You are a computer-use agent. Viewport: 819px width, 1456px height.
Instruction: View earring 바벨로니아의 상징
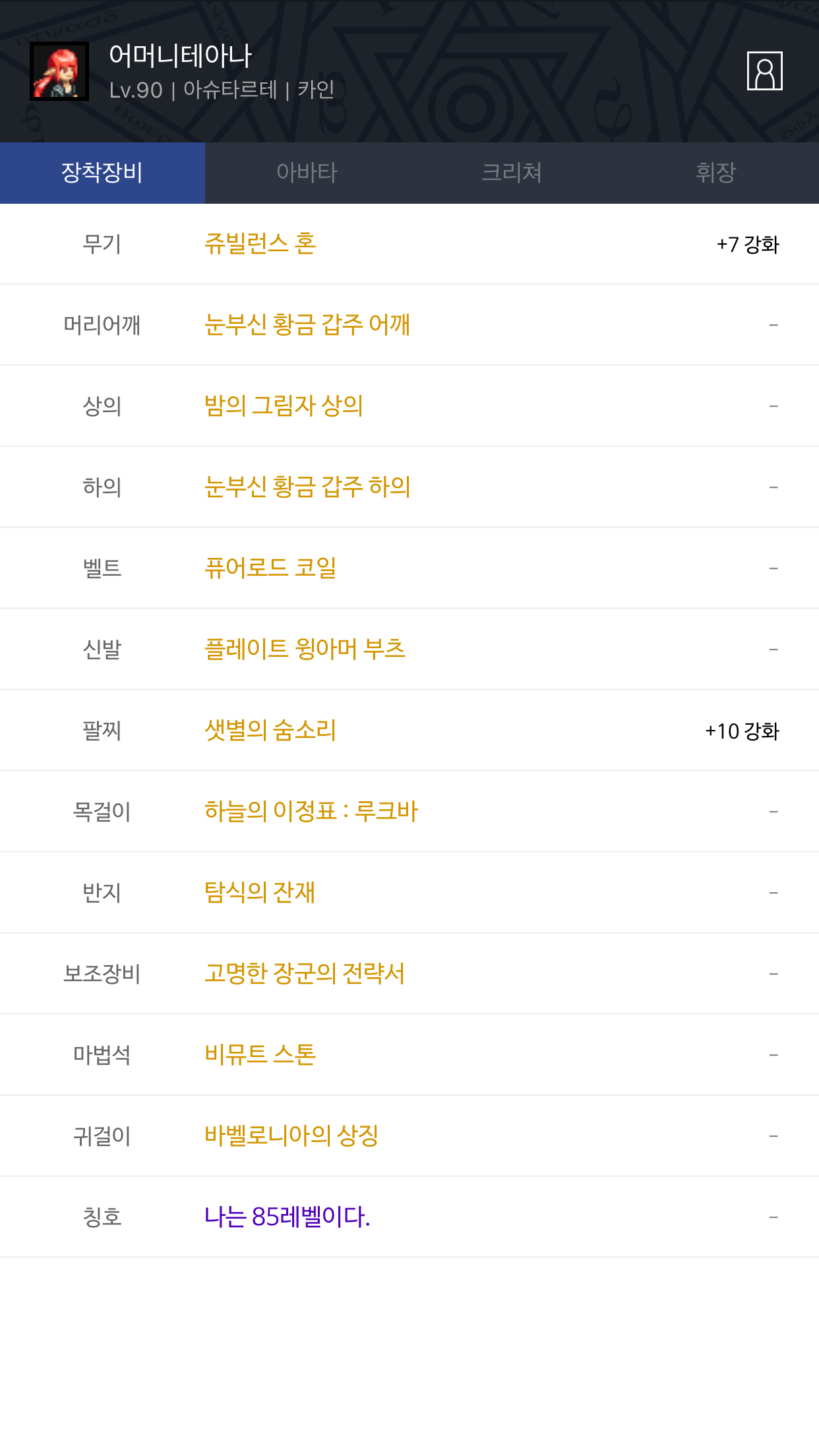point(291,1136)
